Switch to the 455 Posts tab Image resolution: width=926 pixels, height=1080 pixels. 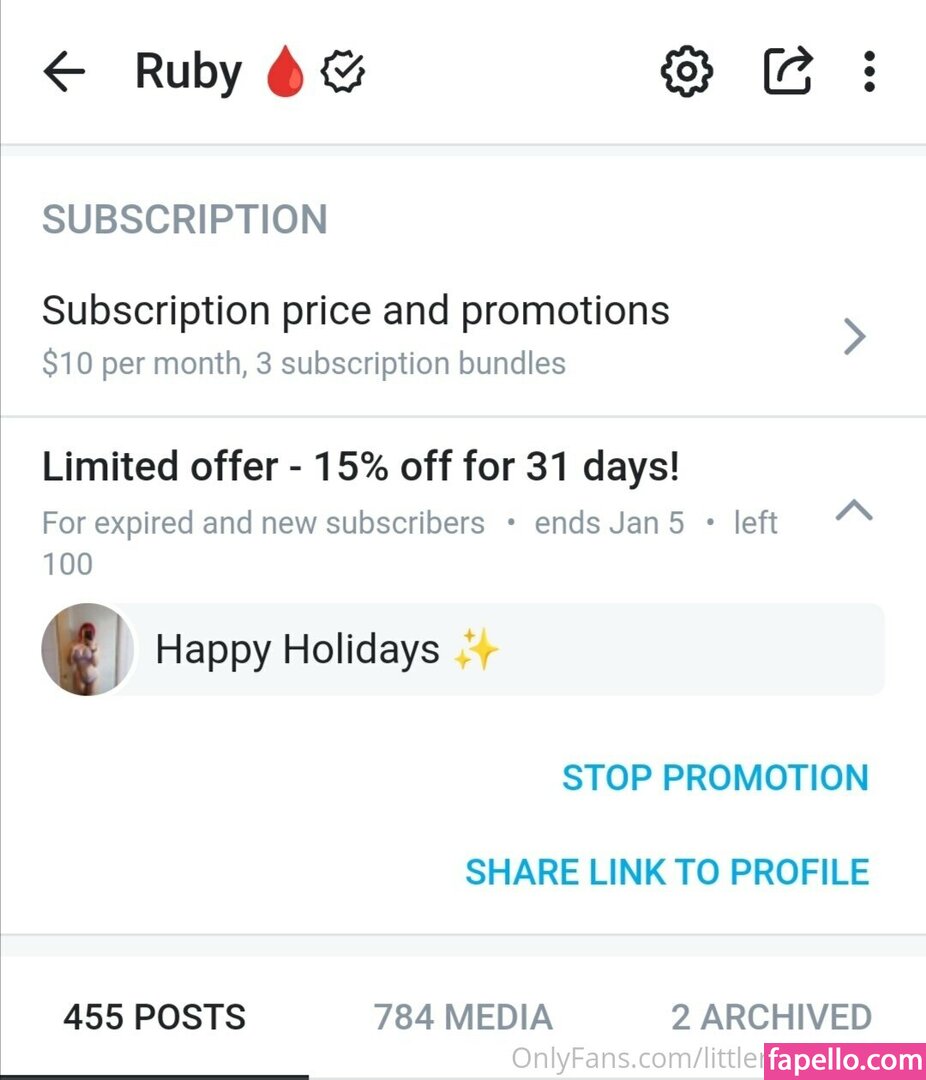(155, 1017)
